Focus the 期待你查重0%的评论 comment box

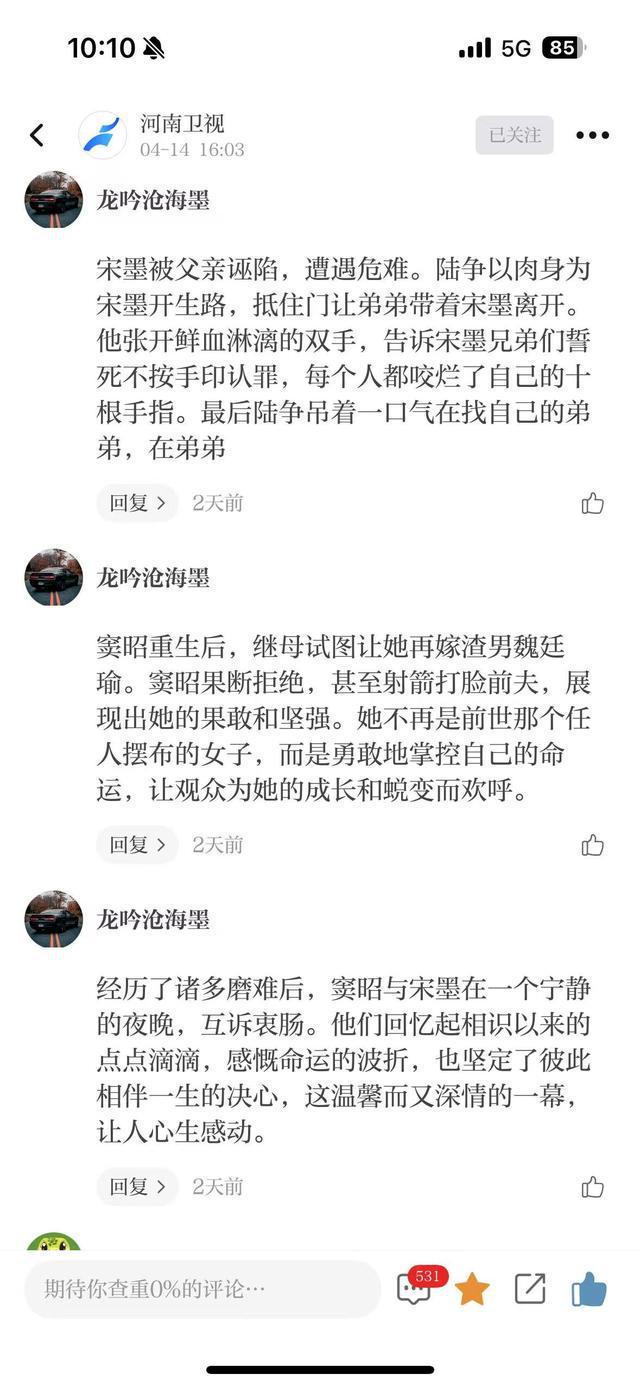pos(202,1289)
